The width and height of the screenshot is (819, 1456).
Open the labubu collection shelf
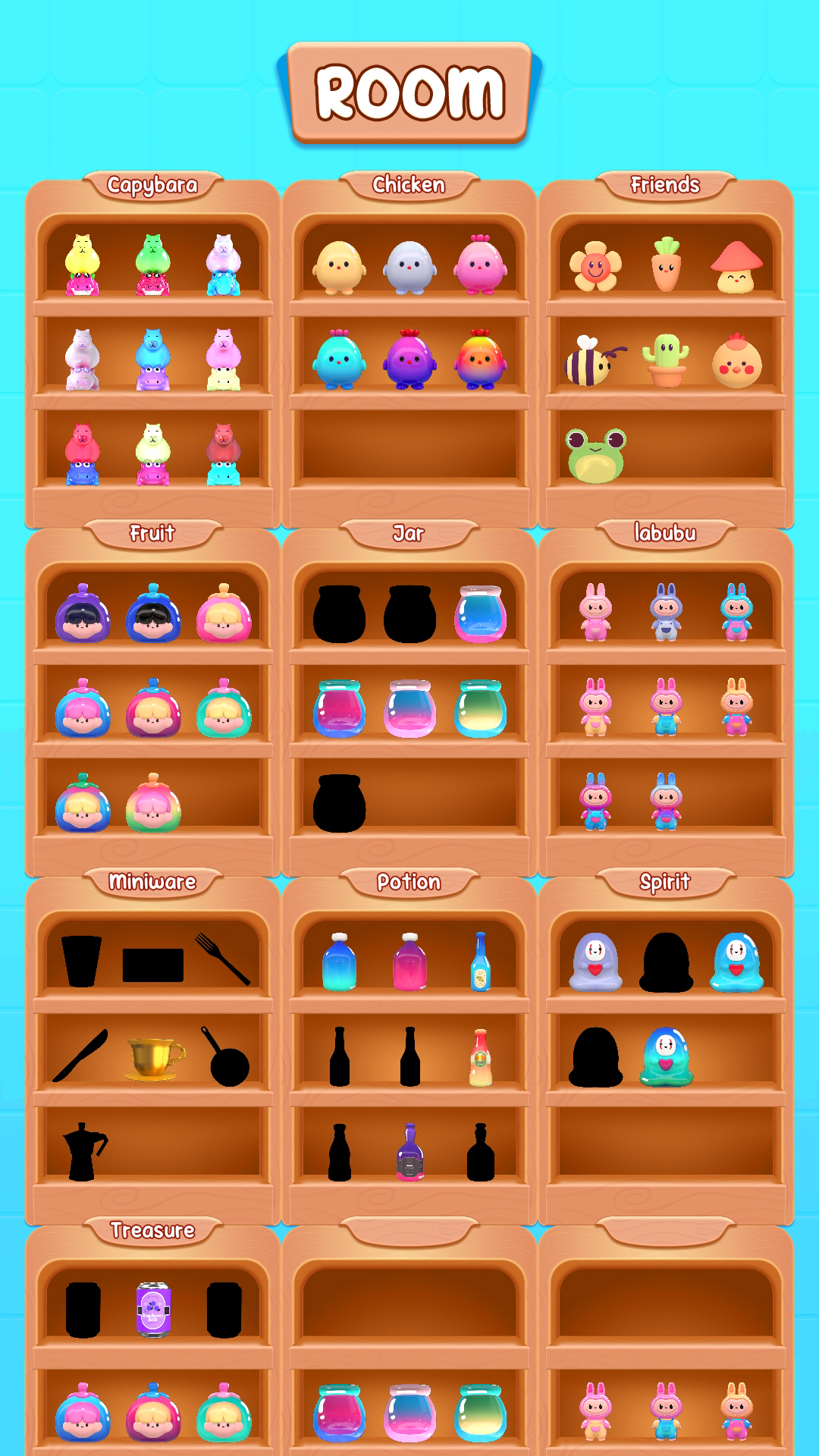tap(665, 533)
